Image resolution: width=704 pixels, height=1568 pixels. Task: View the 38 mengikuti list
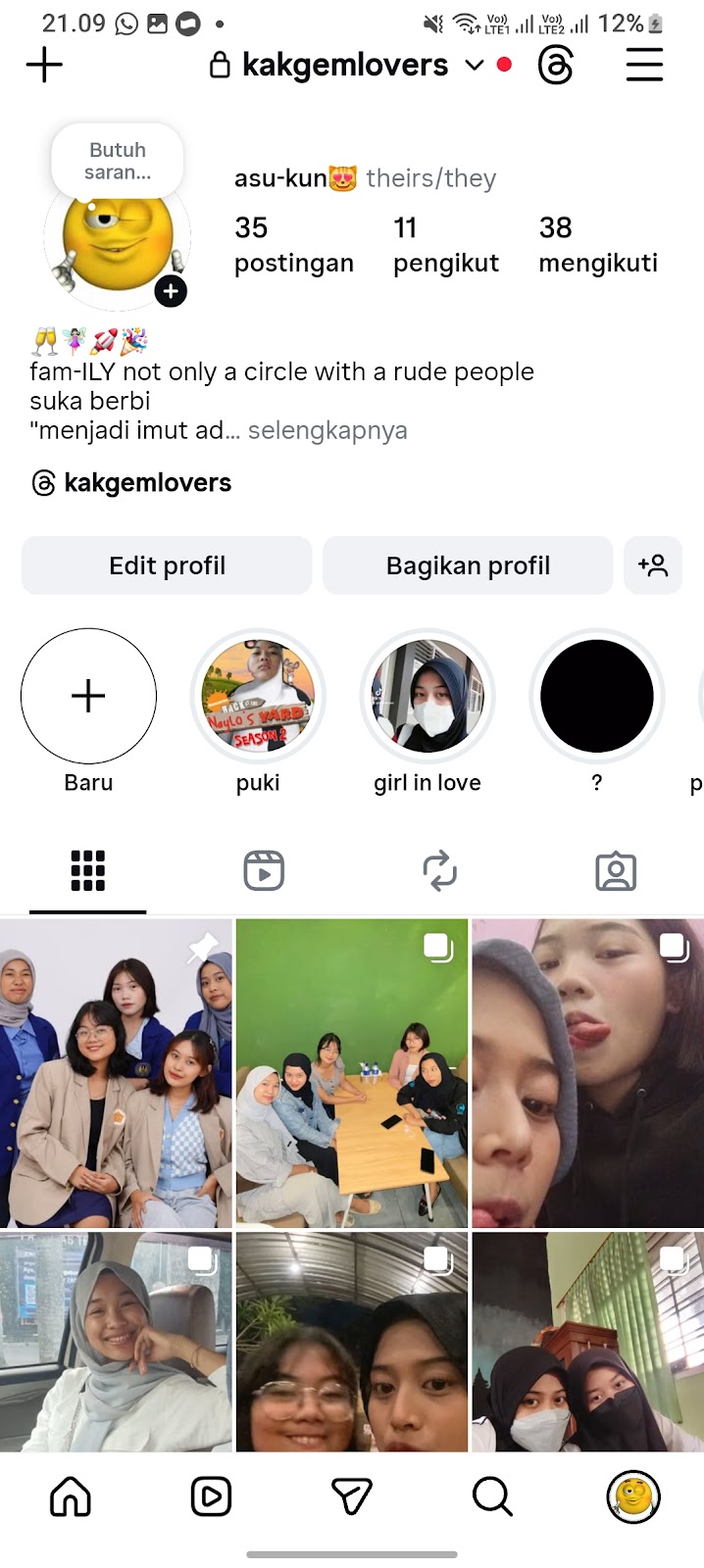pyautogui.click(x=597, y=245)
